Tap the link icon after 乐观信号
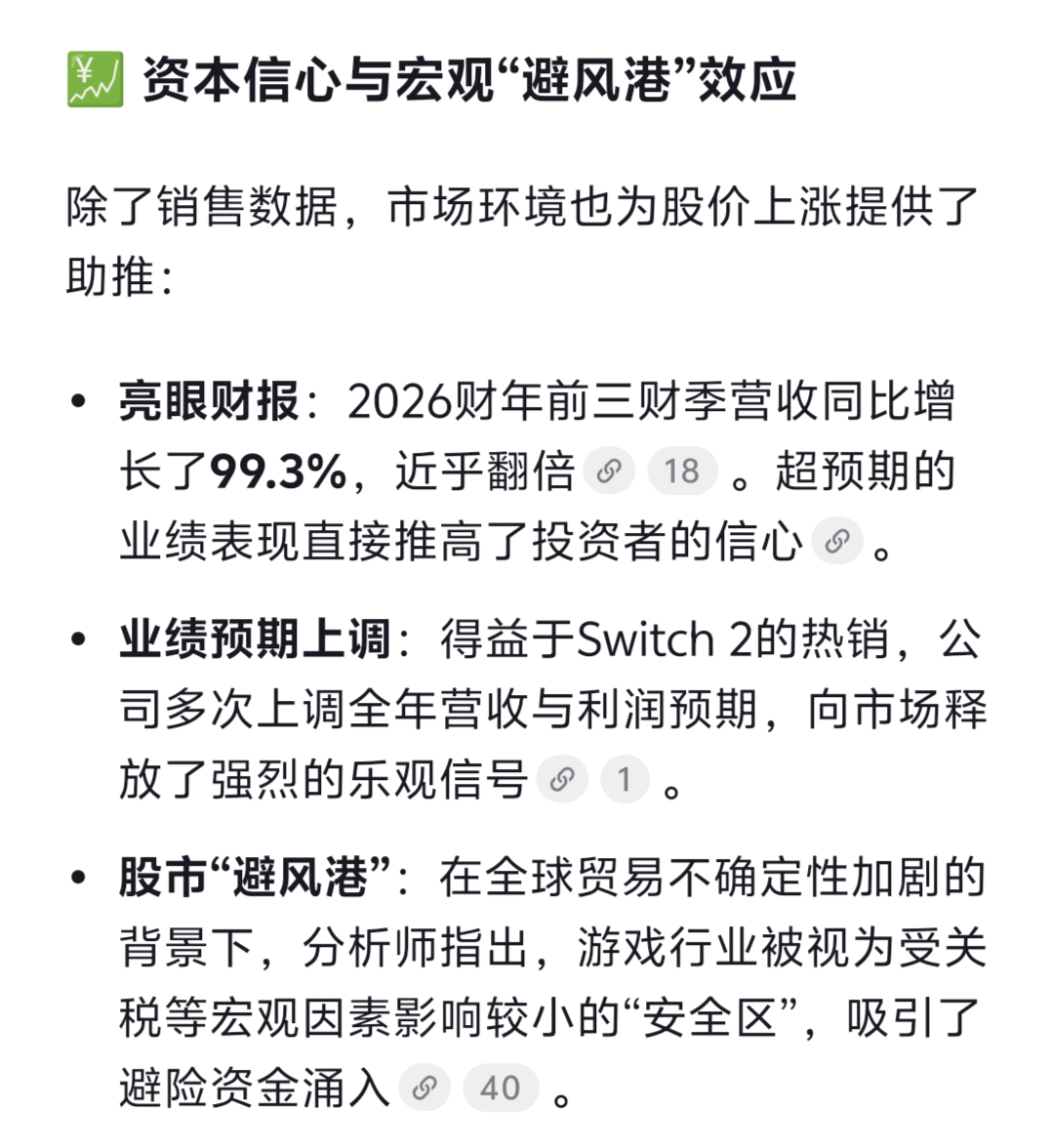 [x=562, y=779]
